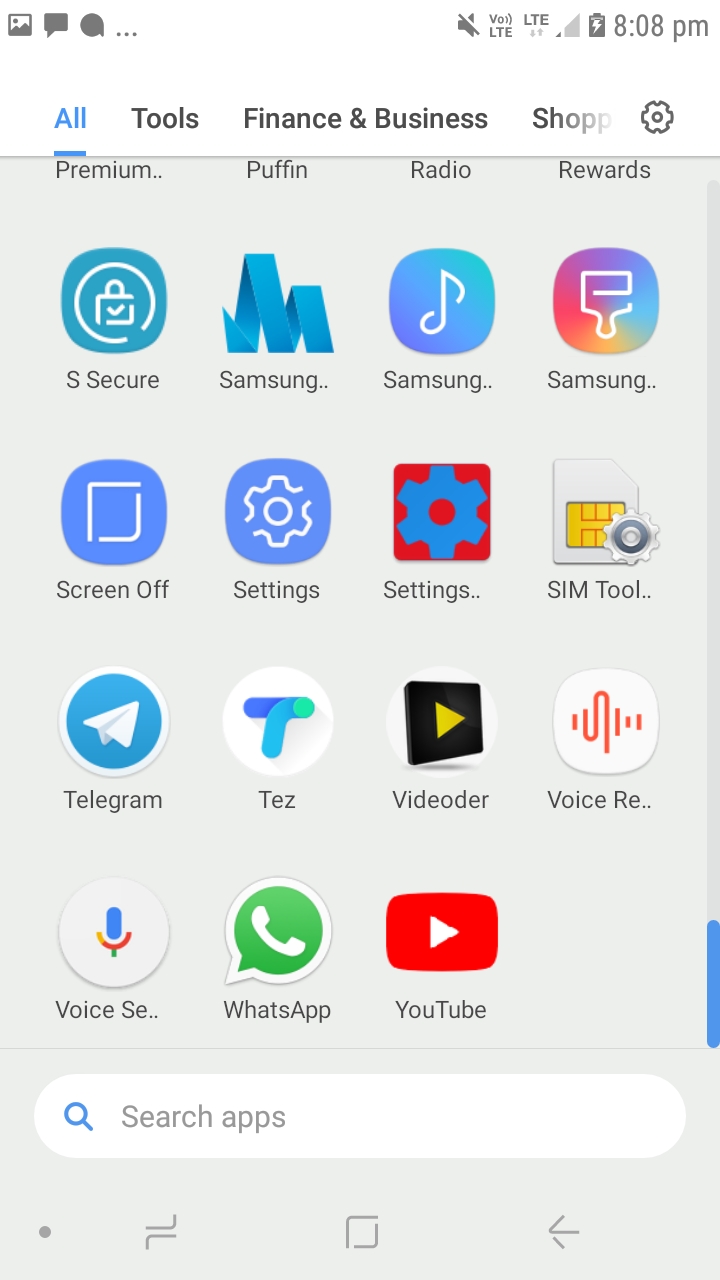The width and height of the screenshot is (720, 1280).
Task: Open recent apps from the navigation bar
Action: point(160,1232)
